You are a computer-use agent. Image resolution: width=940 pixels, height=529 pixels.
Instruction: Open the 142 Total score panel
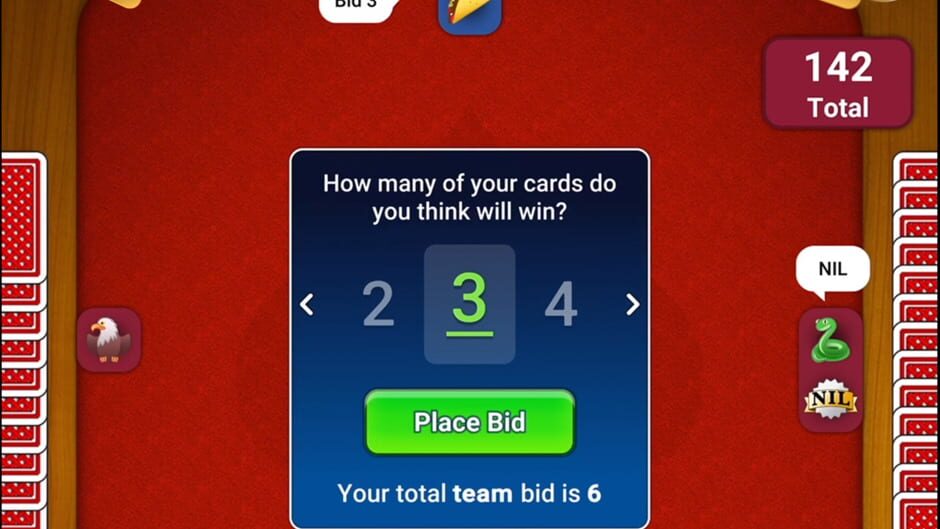[x=838, y=84]
